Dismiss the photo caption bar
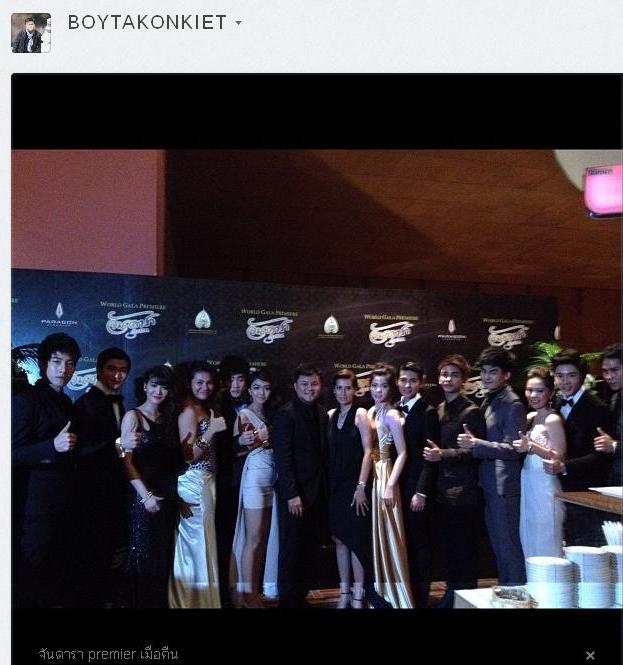This screenshot has width=623, height=665. pos(590,655)
